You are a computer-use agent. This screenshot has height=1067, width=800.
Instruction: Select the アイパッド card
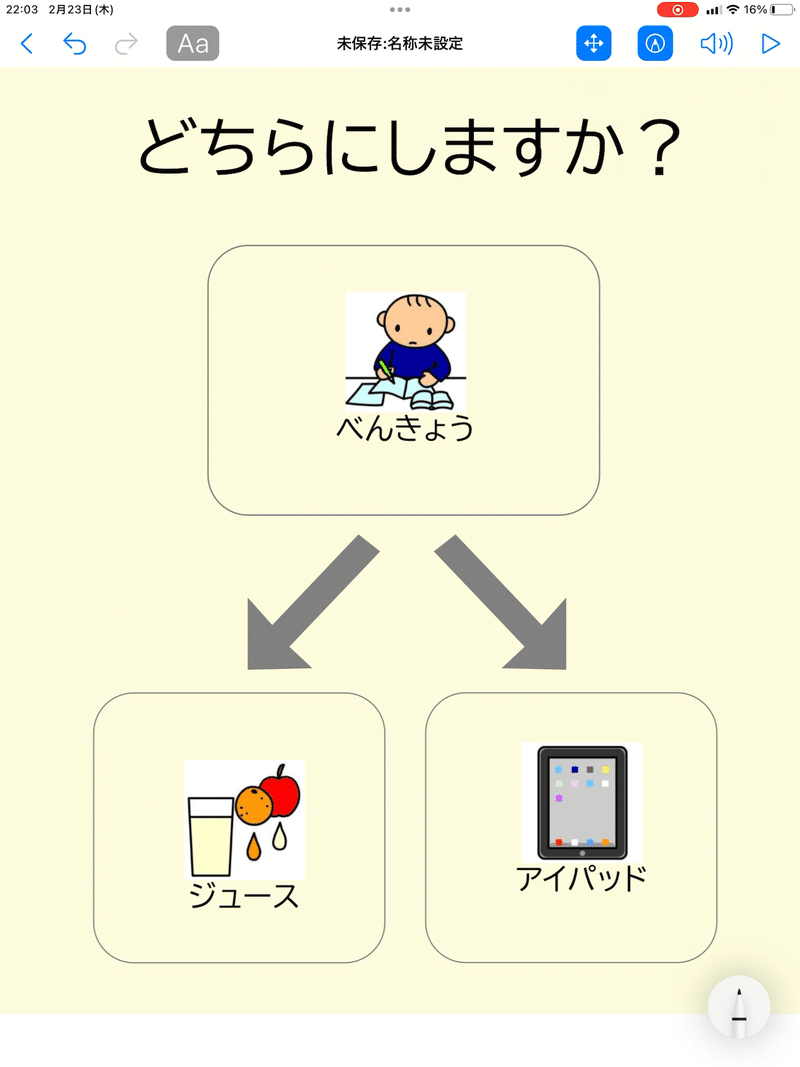[571, 828]
